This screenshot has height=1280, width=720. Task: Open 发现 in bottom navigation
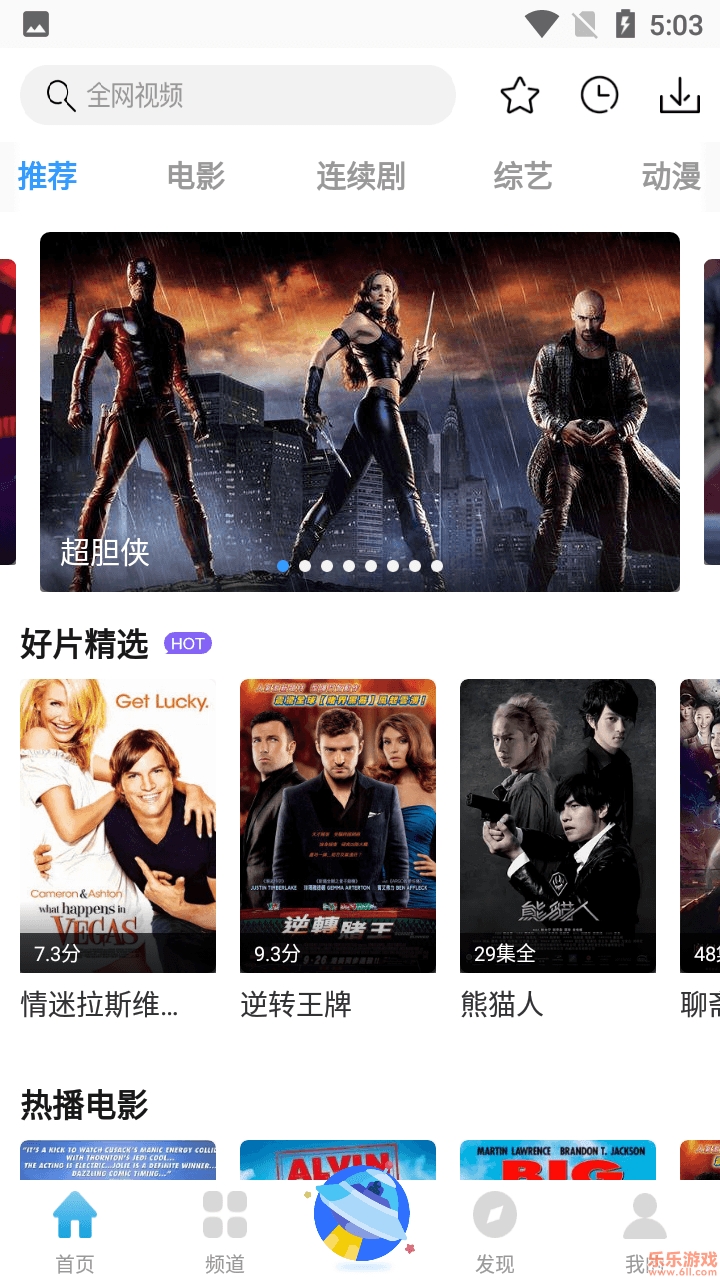click(495, 1232)
